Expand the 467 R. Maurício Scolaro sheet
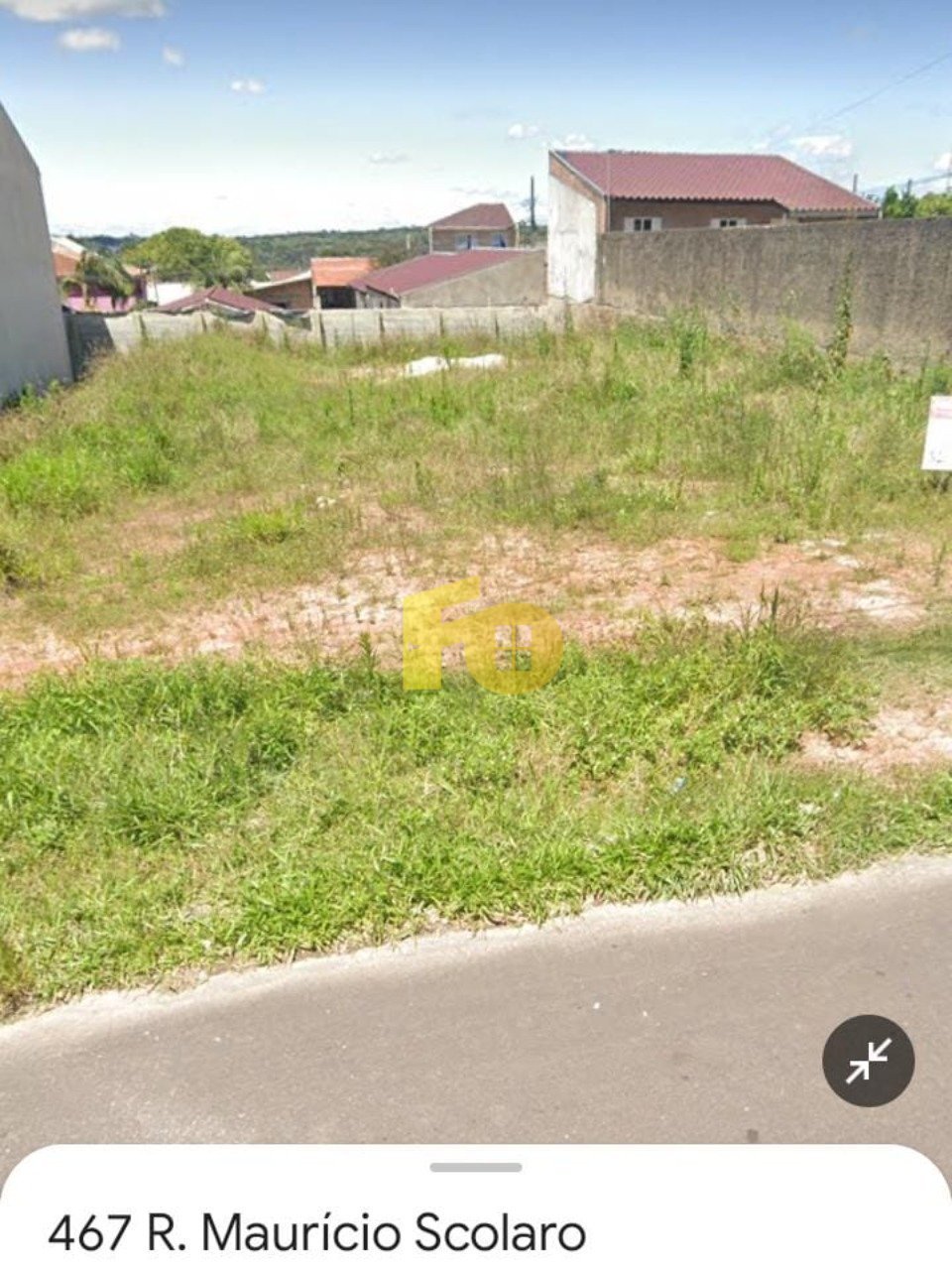This screenshot has height=1270, width=952. click(x=476, y=1168)
